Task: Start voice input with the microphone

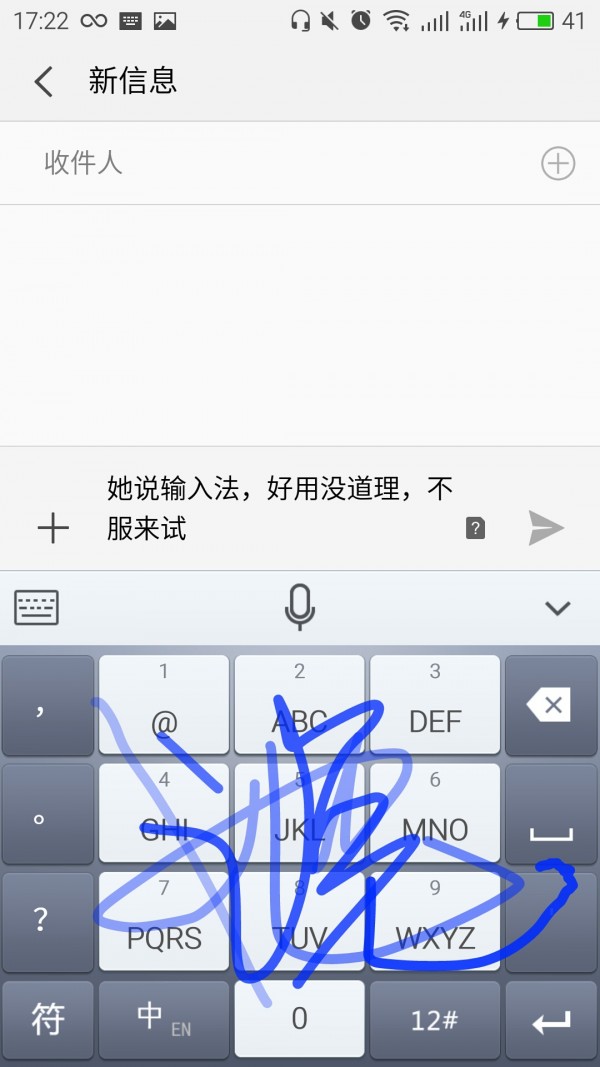Action: [299, 607]
